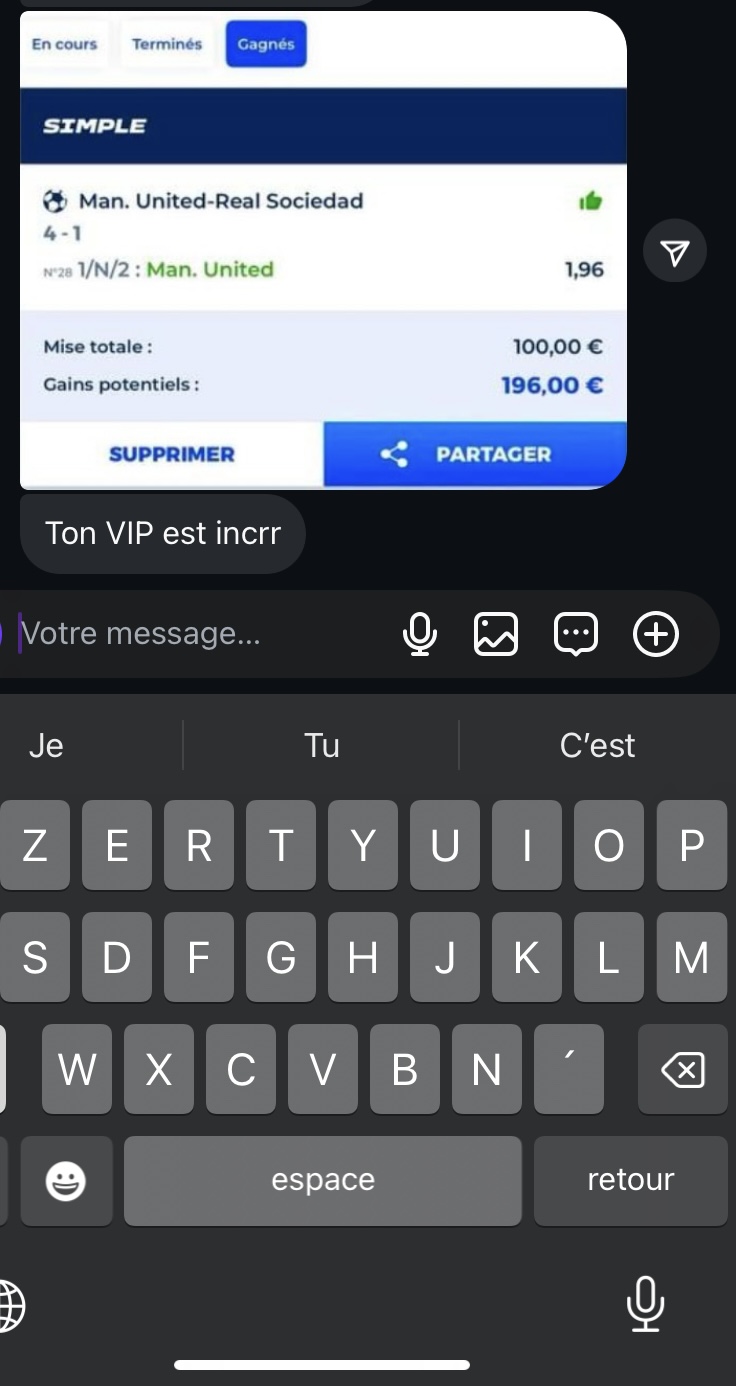The height and width of the screenshot is (1386, 736).
Task: Open the En cours tab
Action: [64, 44]
